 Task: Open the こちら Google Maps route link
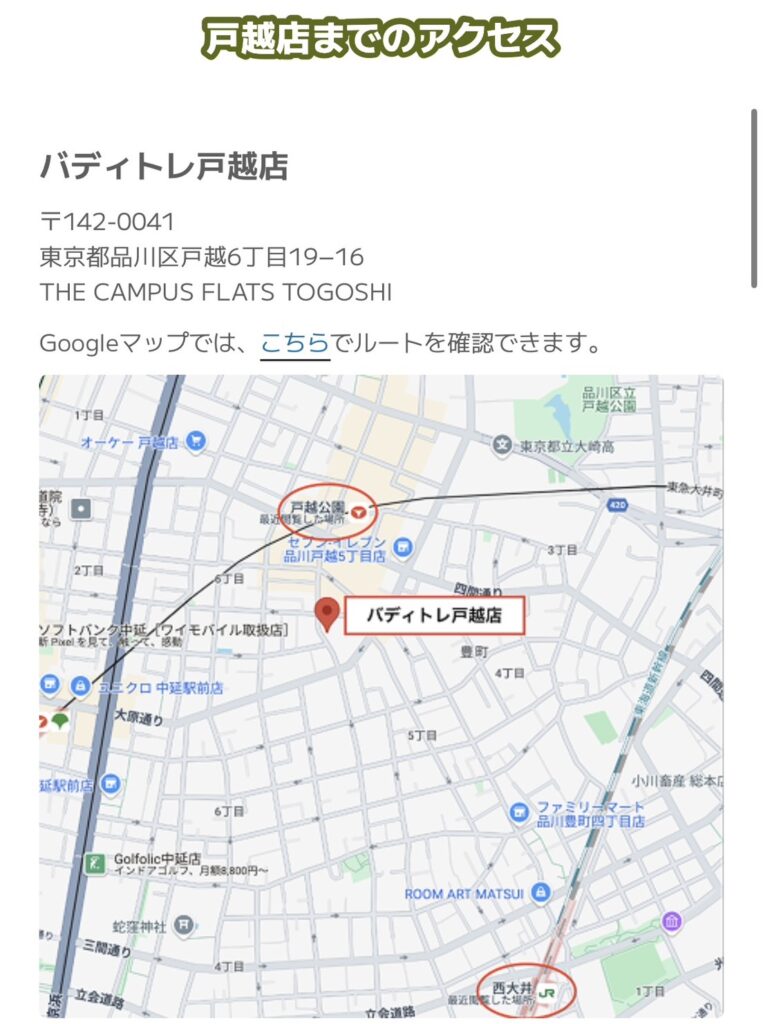pos(295,344)
